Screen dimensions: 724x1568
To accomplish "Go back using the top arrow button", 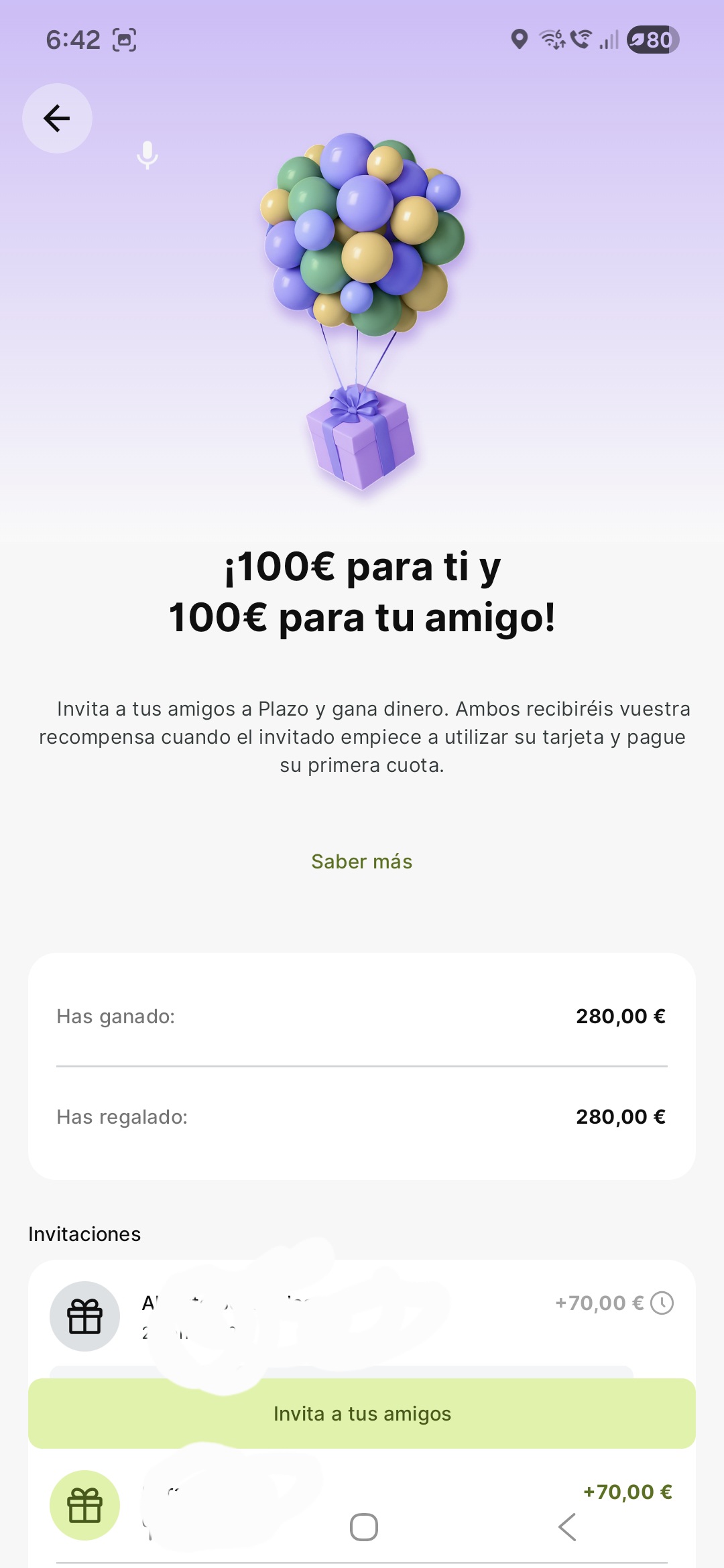I will click(57, 119).
